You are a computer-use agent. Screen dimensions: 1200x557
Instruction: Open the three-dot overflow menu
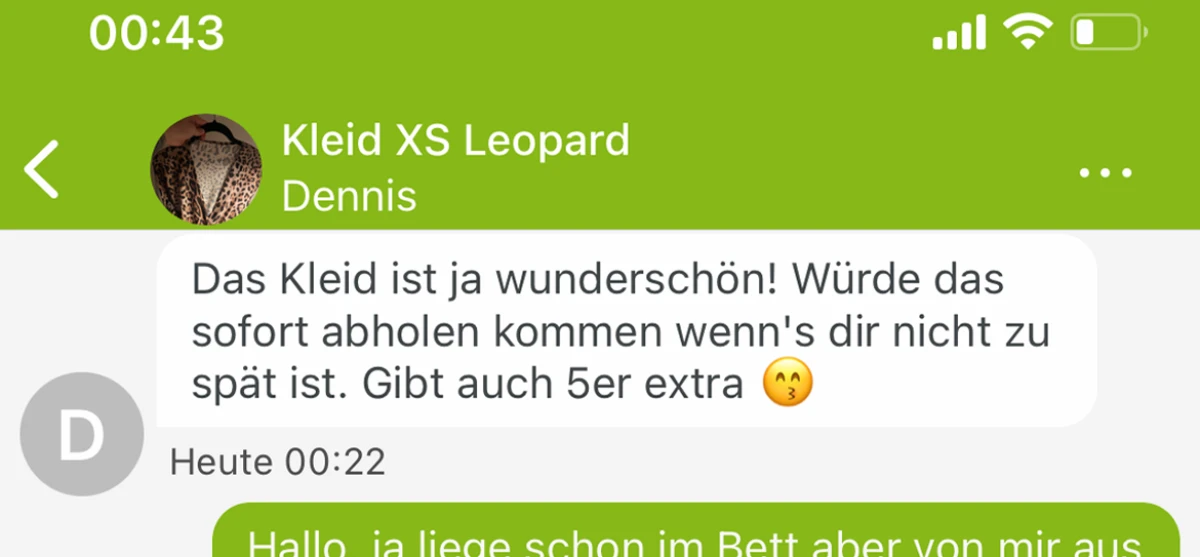(1107, 173)
